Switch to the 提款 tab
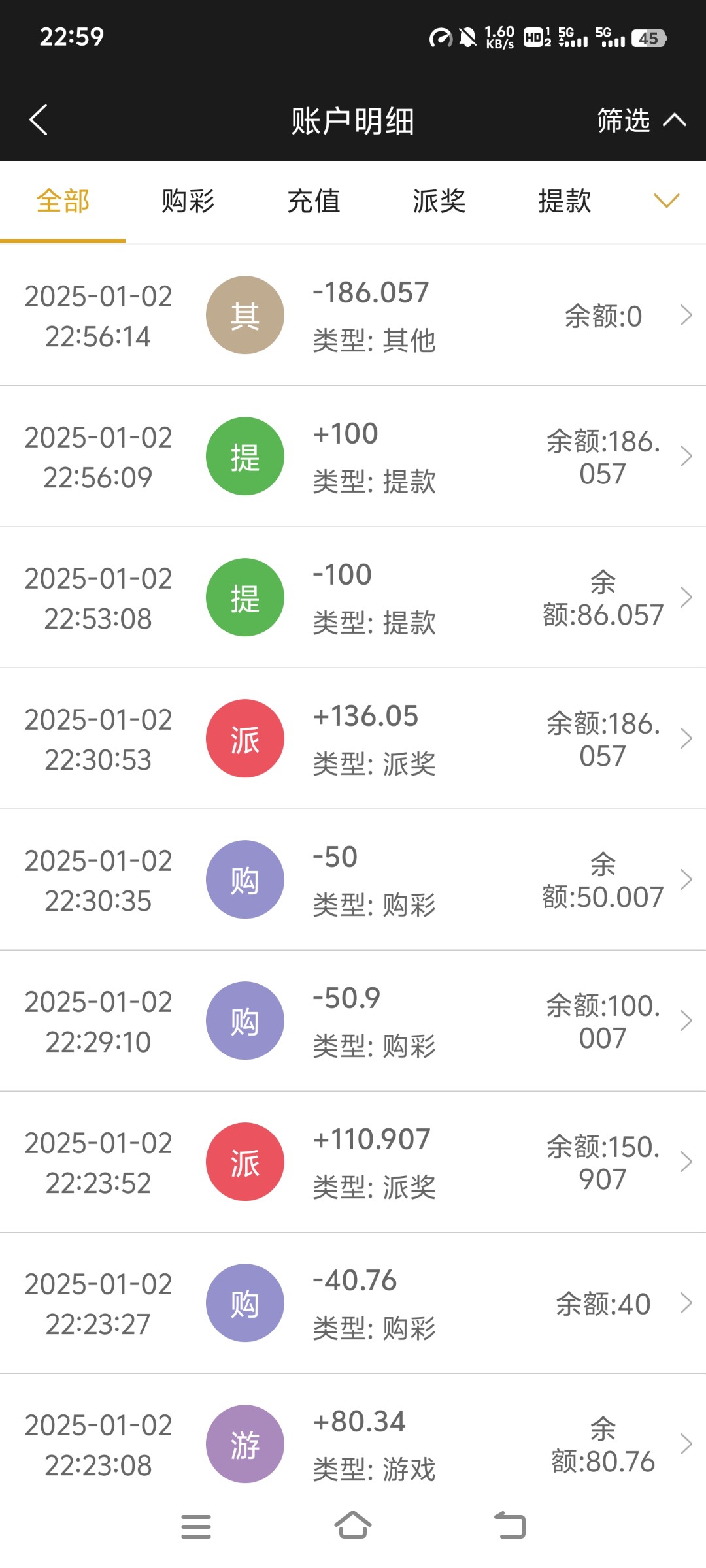Viewport: 706px width, 1568px height. pyautogui.click(x=565, y=201)
